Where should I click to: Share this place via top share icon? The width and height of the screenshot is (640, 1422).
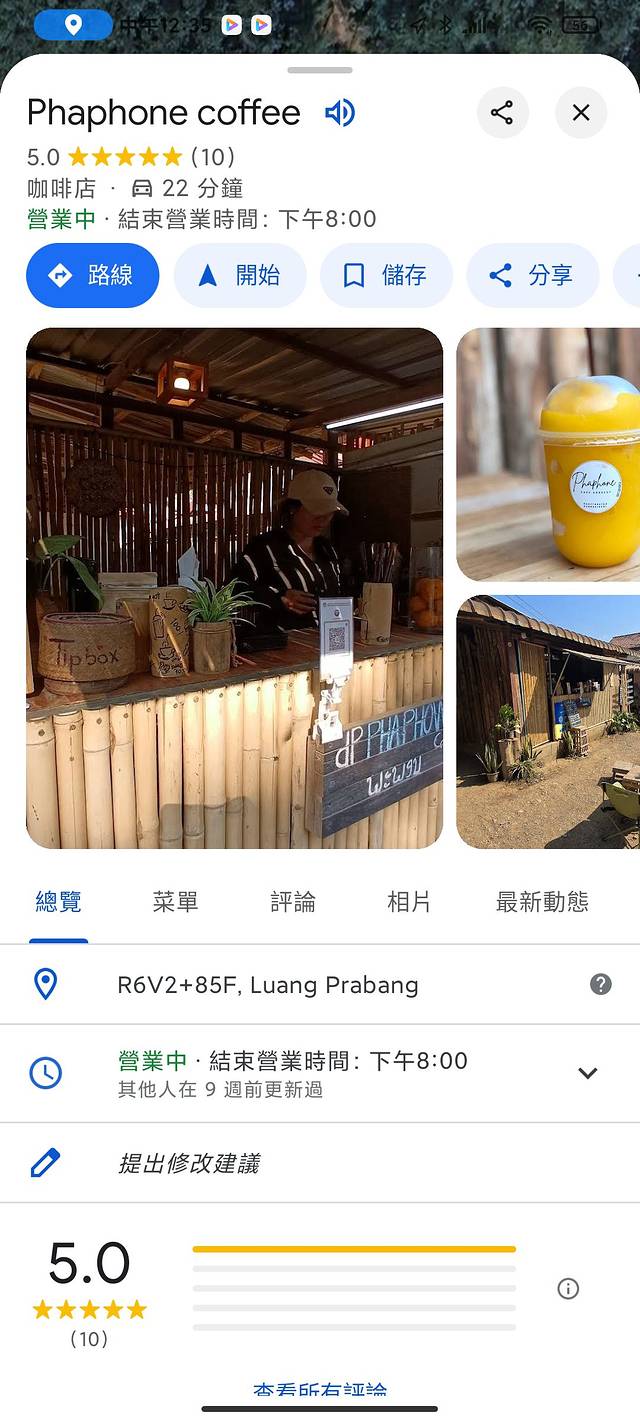(502, 113)
